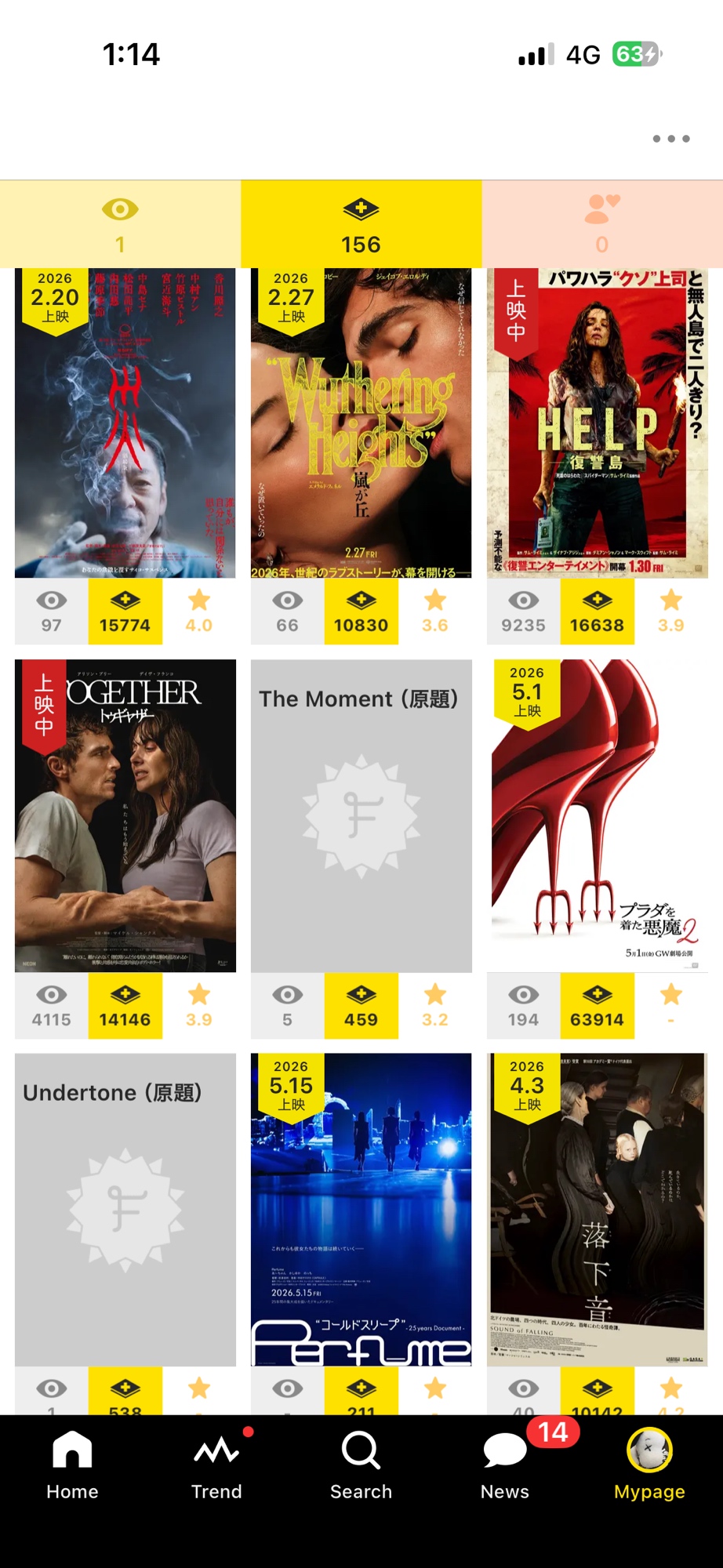The width and height of the screenshot is (723, 1568).
Task: Open the Together movie poster
Action: (x=125, y=815)
